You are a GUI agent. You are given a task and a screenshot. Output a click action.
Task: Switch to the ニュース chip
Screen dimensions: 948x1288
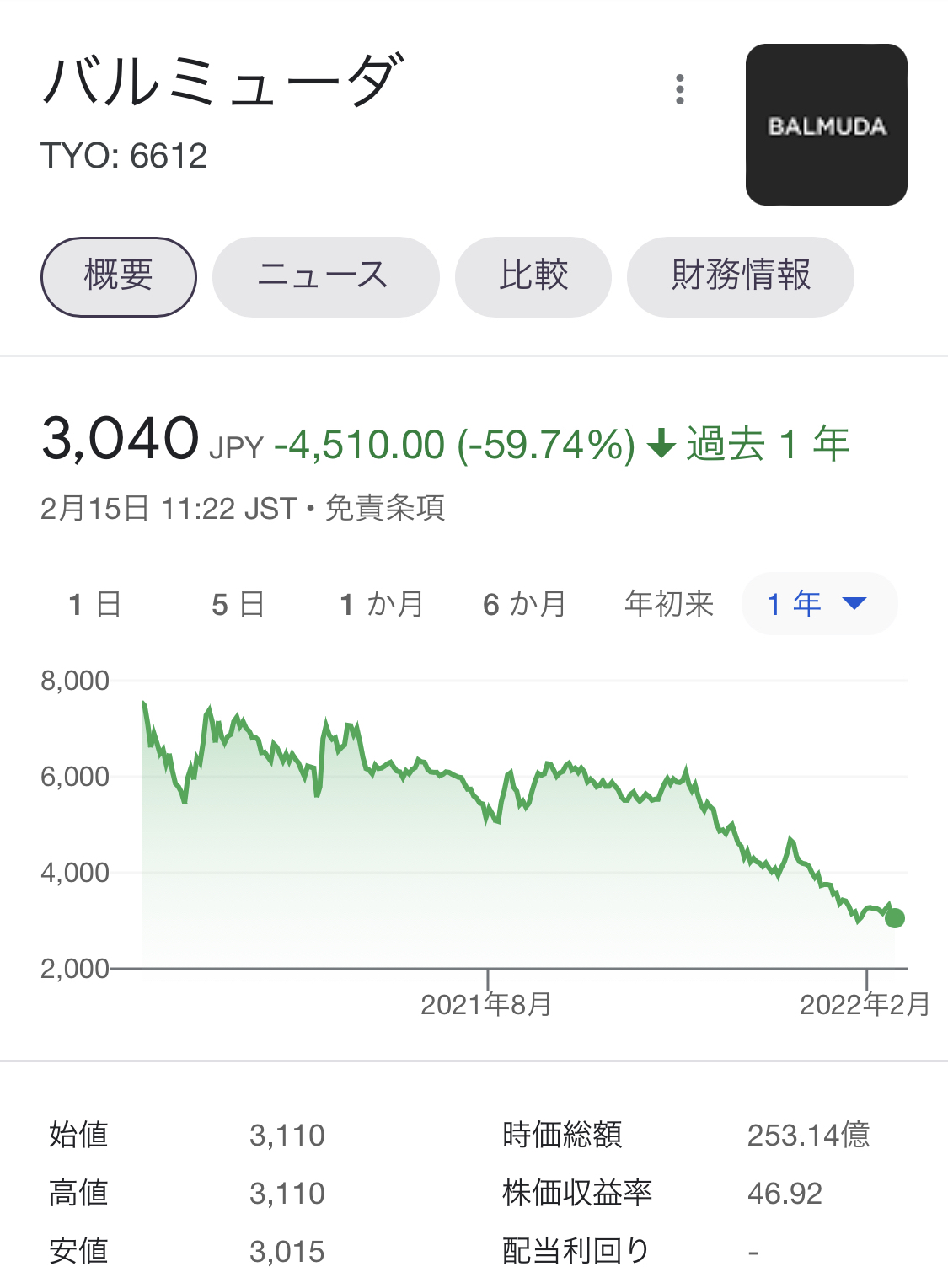325,276
